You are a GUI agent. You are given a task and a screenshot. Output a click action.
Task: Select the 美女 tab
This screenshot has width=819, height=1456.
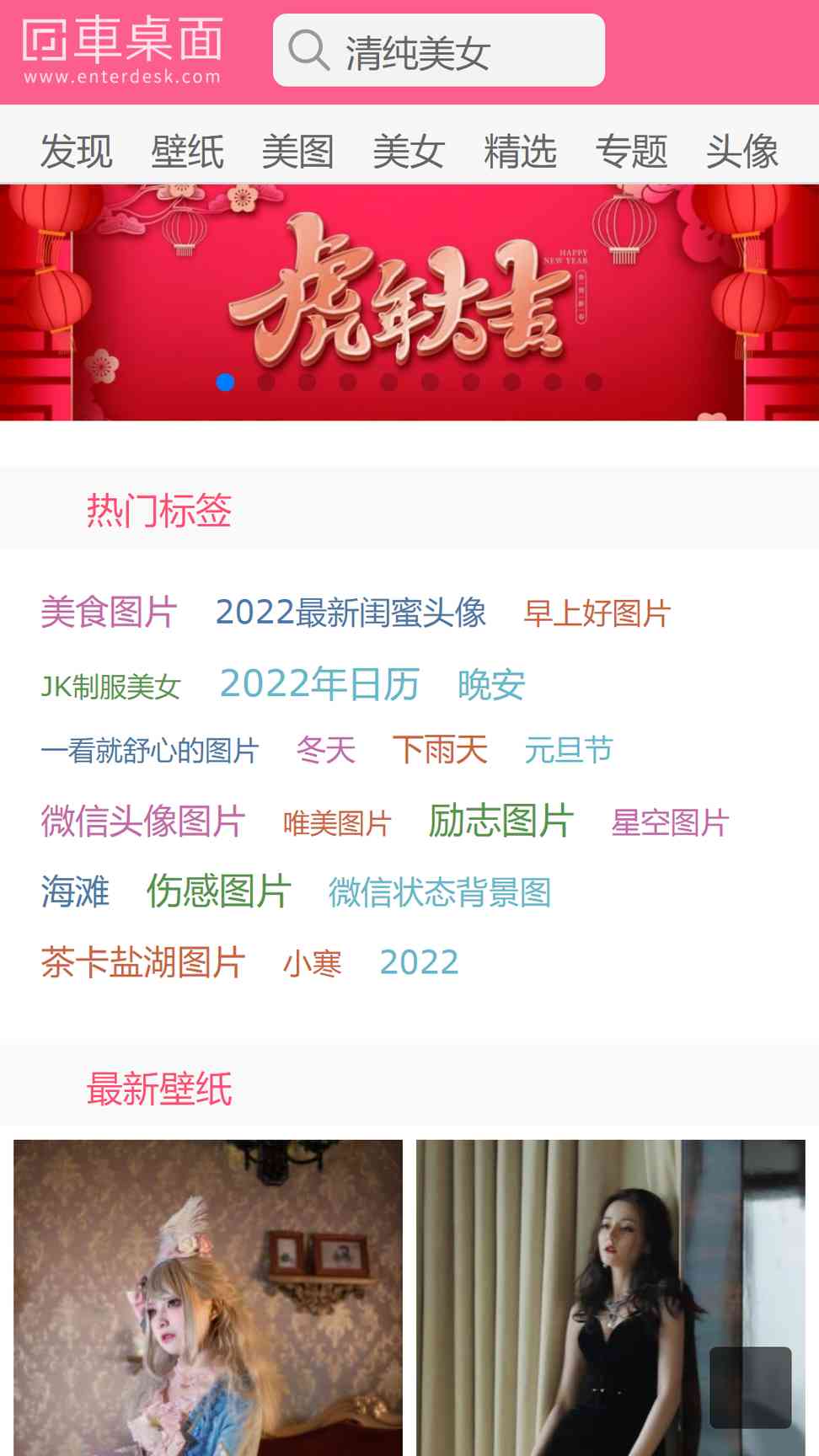point(409,152)
